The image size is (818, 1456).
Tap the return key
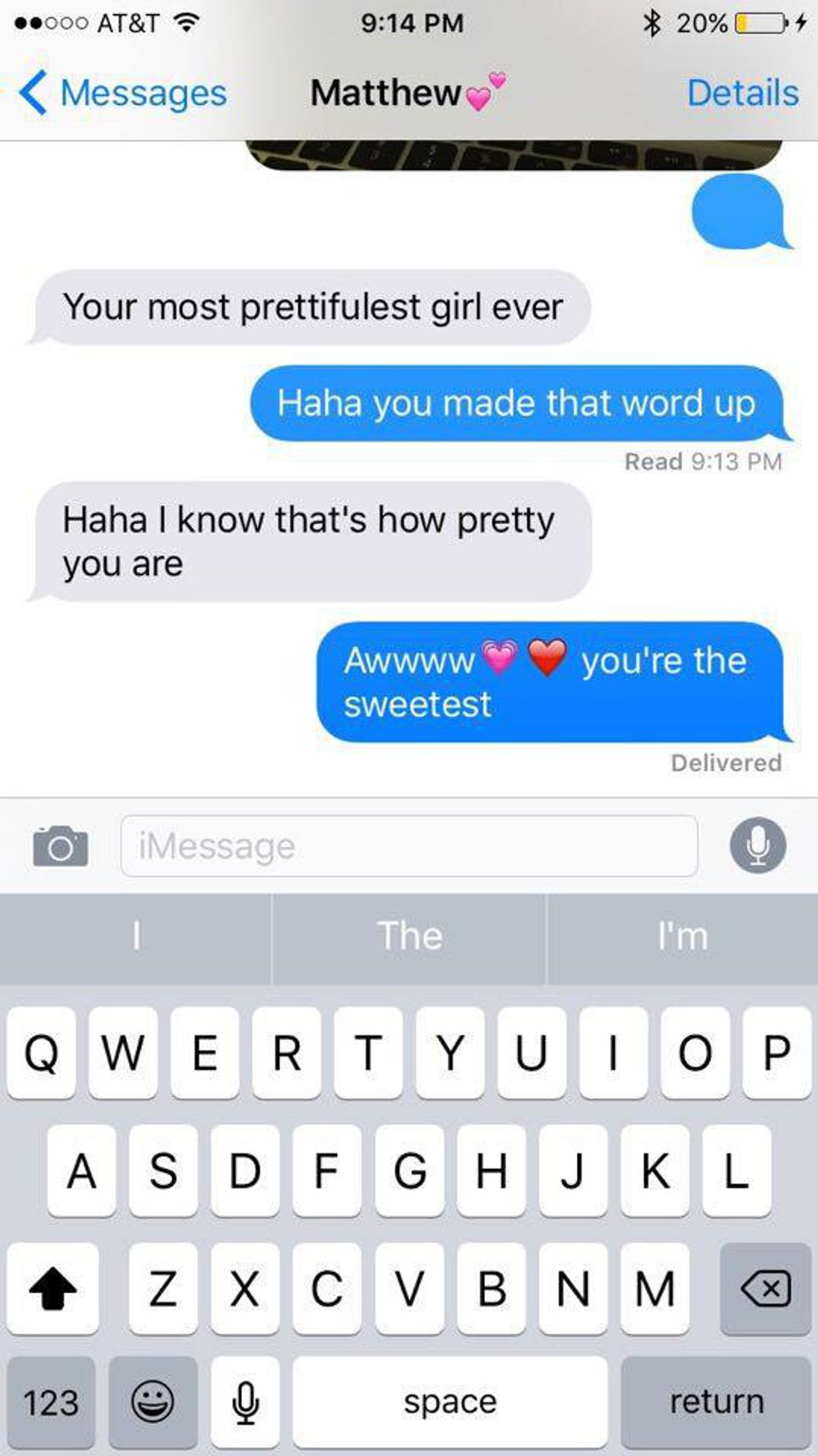(x=716, y=1400)
